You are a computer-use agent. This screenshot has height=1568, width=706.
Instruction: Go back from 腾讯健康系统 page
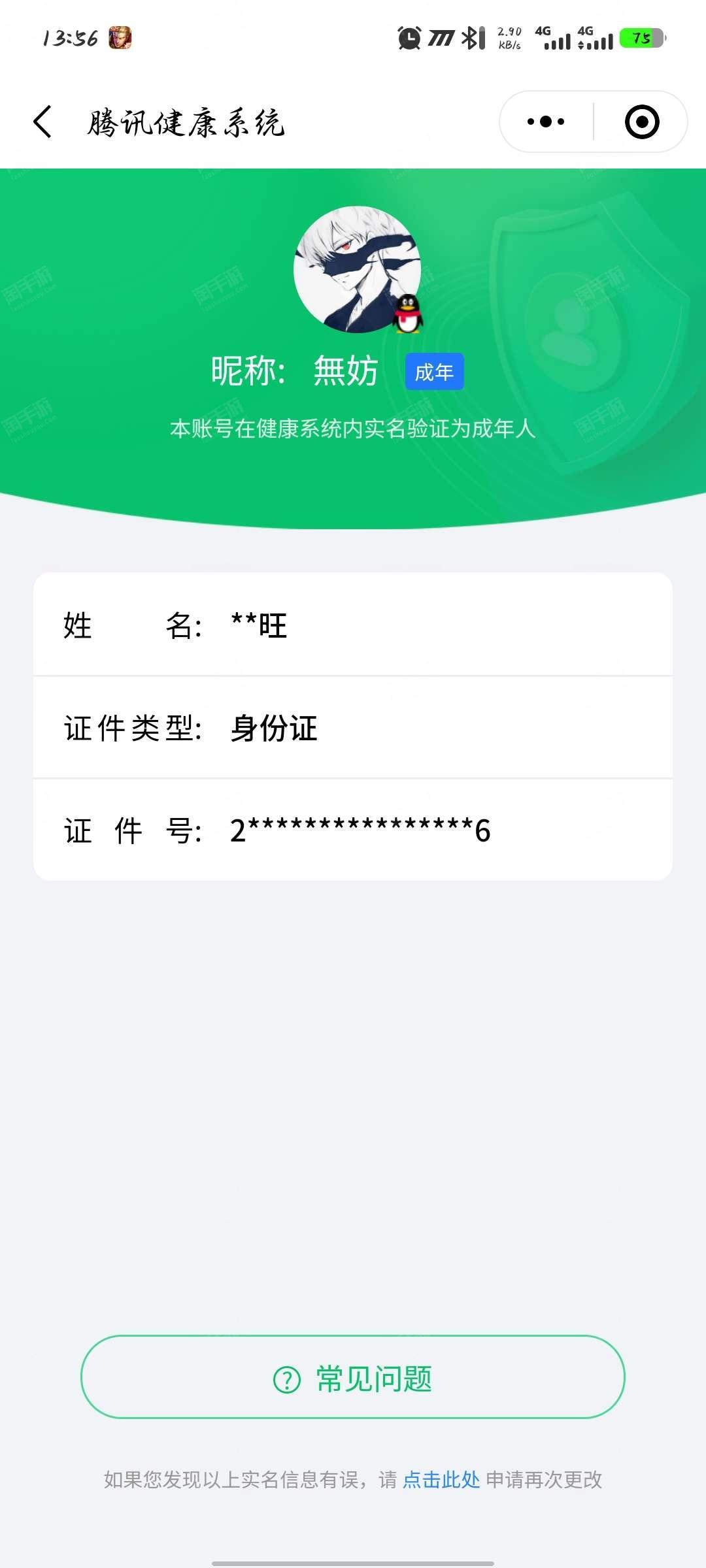[x=42, y=122]
